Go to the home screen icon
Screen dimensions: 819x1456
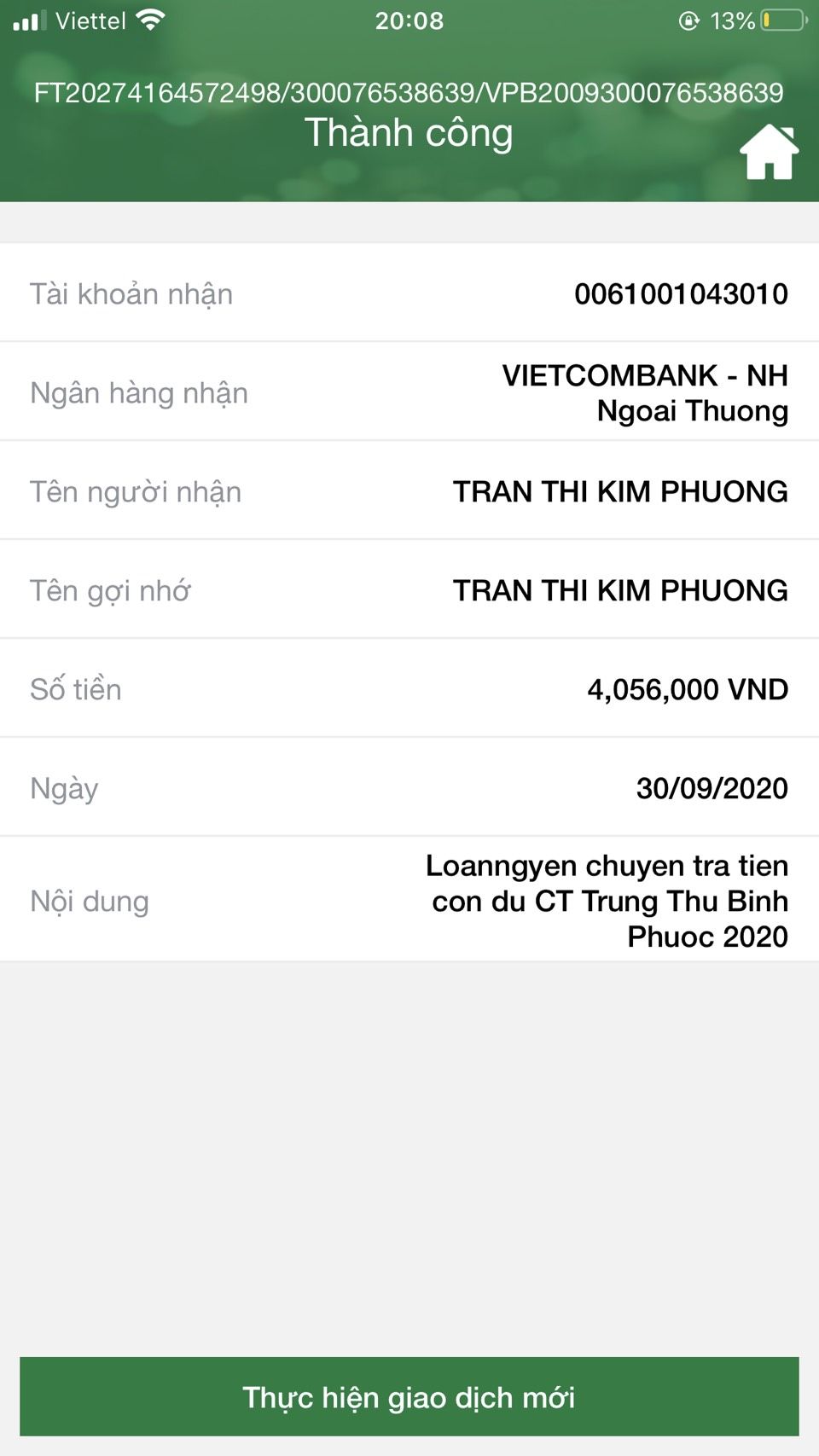769,153
